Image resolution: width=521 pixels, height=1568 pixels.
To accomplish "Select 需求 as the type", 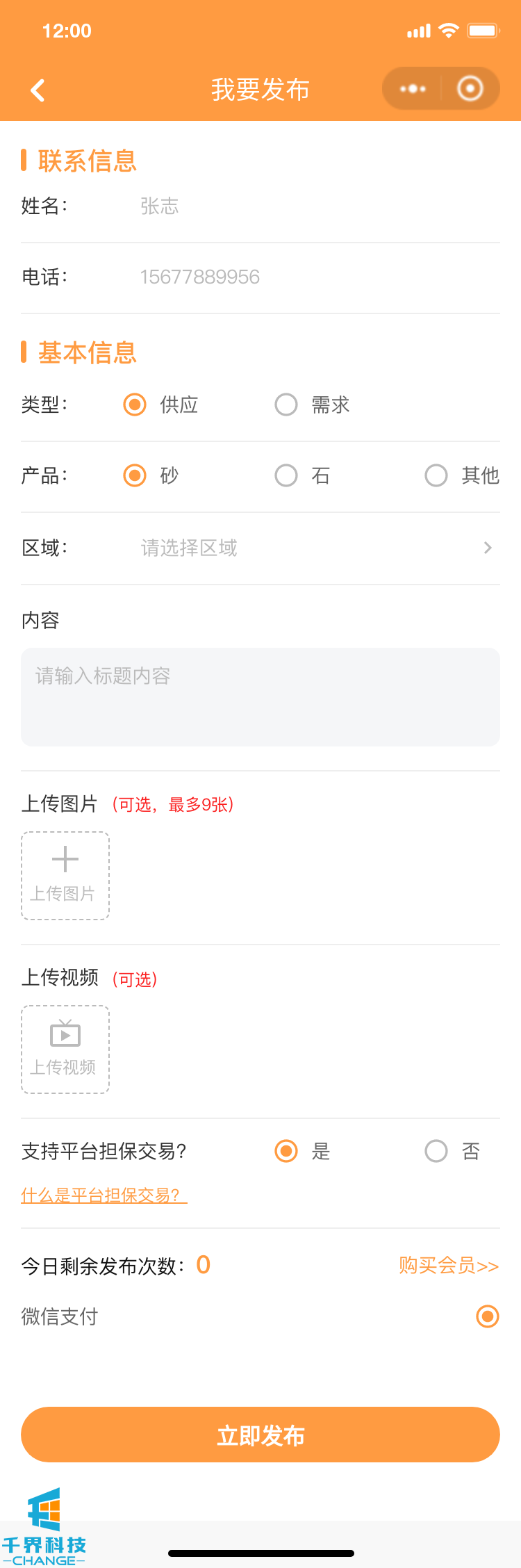I will 286,405.
